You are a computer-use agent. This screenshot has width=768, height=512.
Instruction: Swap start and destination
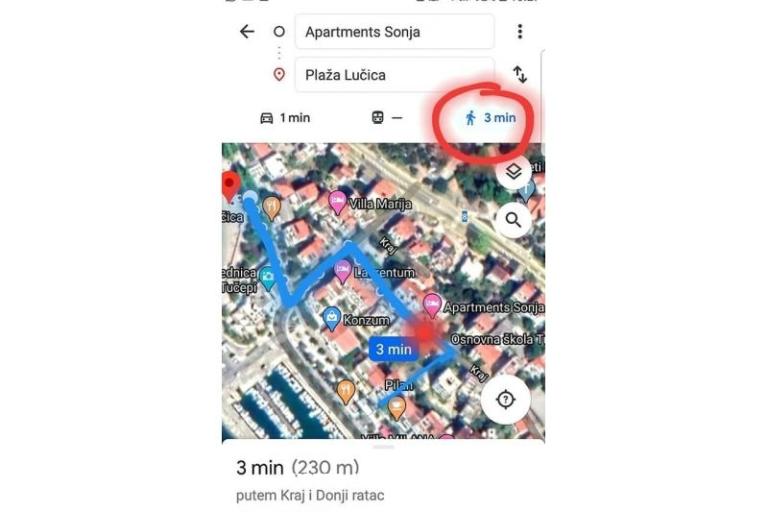(x=520, y=74)
